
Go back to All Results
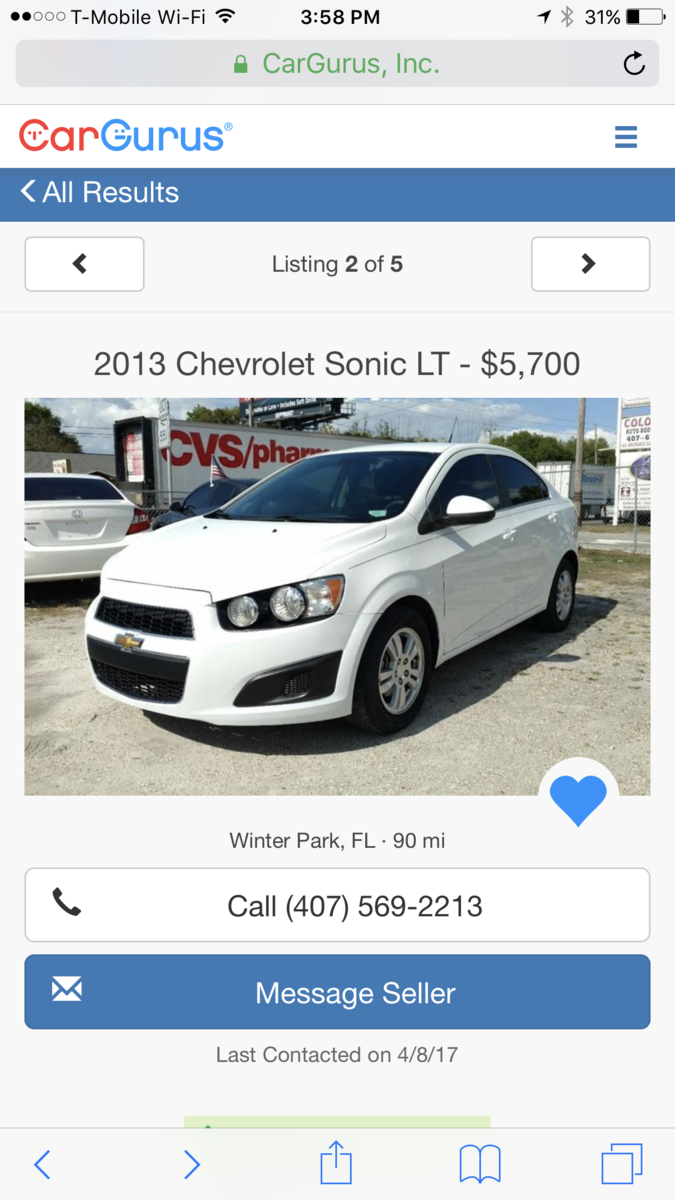click(99, 192)
